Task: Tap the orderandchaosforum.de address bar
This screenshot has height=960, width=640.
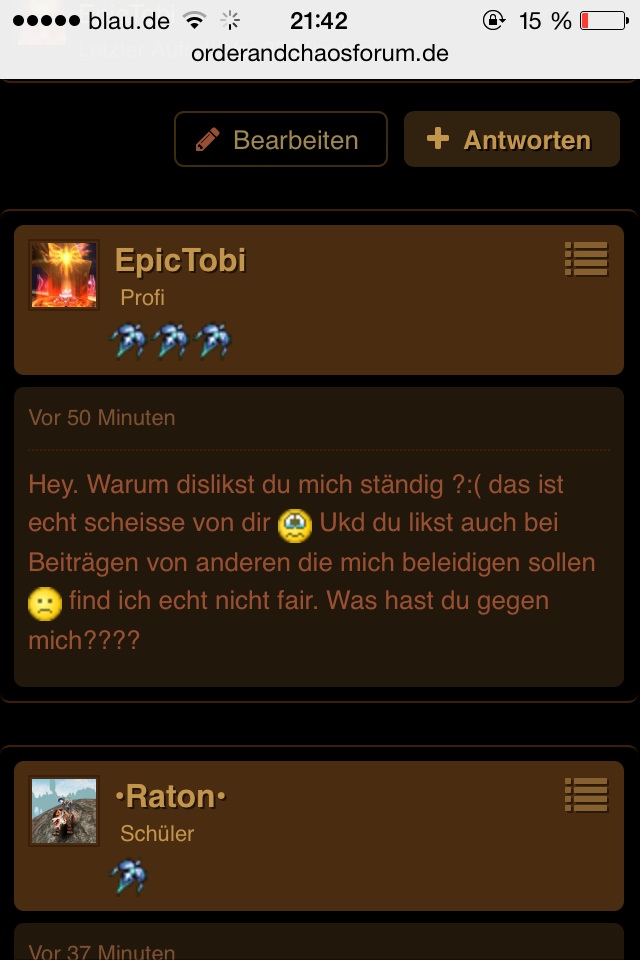Action: [320, 53]
